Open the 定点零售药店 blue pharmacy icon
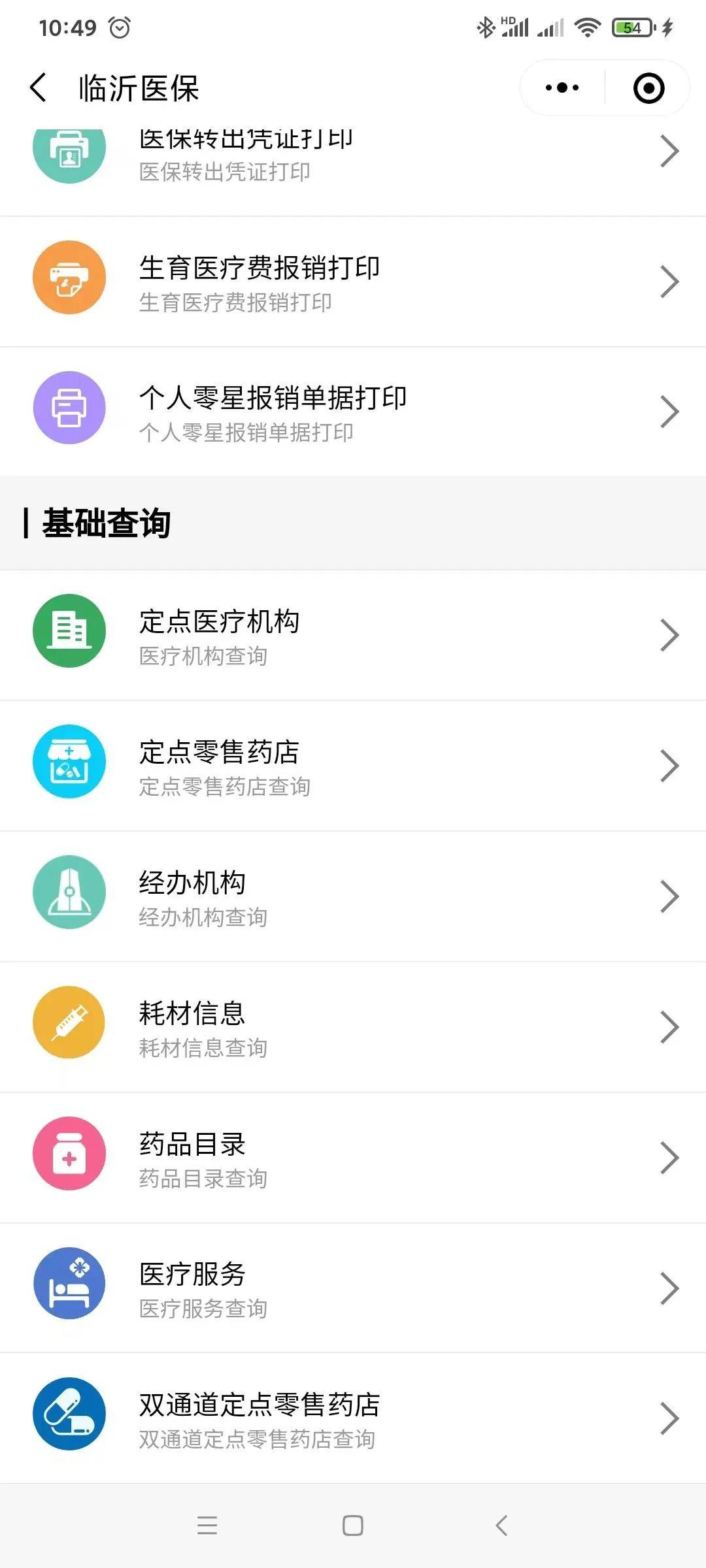The width and height of the screenshot is (706, 1568). click(69, 762)
